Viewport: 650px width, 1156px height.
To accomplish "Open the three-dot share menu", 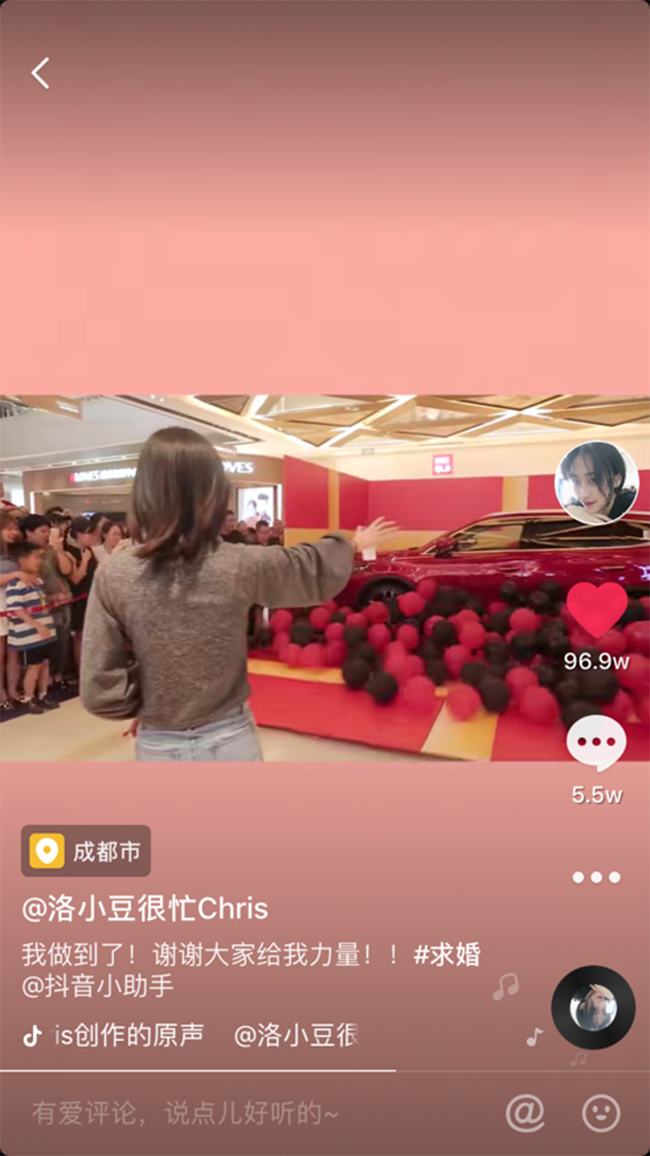I will pyautogui.click(x=597, y=877).
